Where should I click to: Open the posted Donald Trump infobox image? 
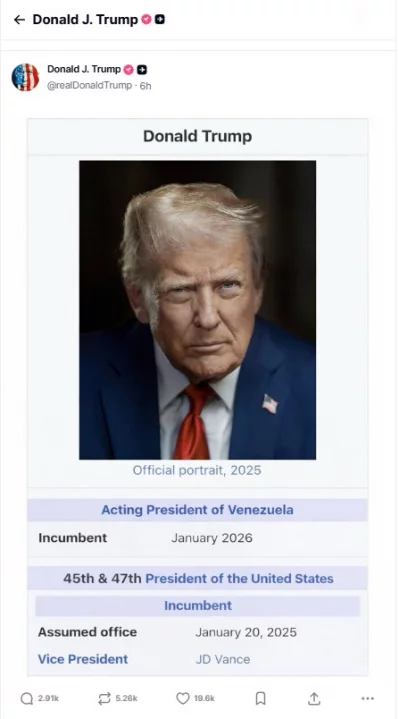click(x=198, y=397)
